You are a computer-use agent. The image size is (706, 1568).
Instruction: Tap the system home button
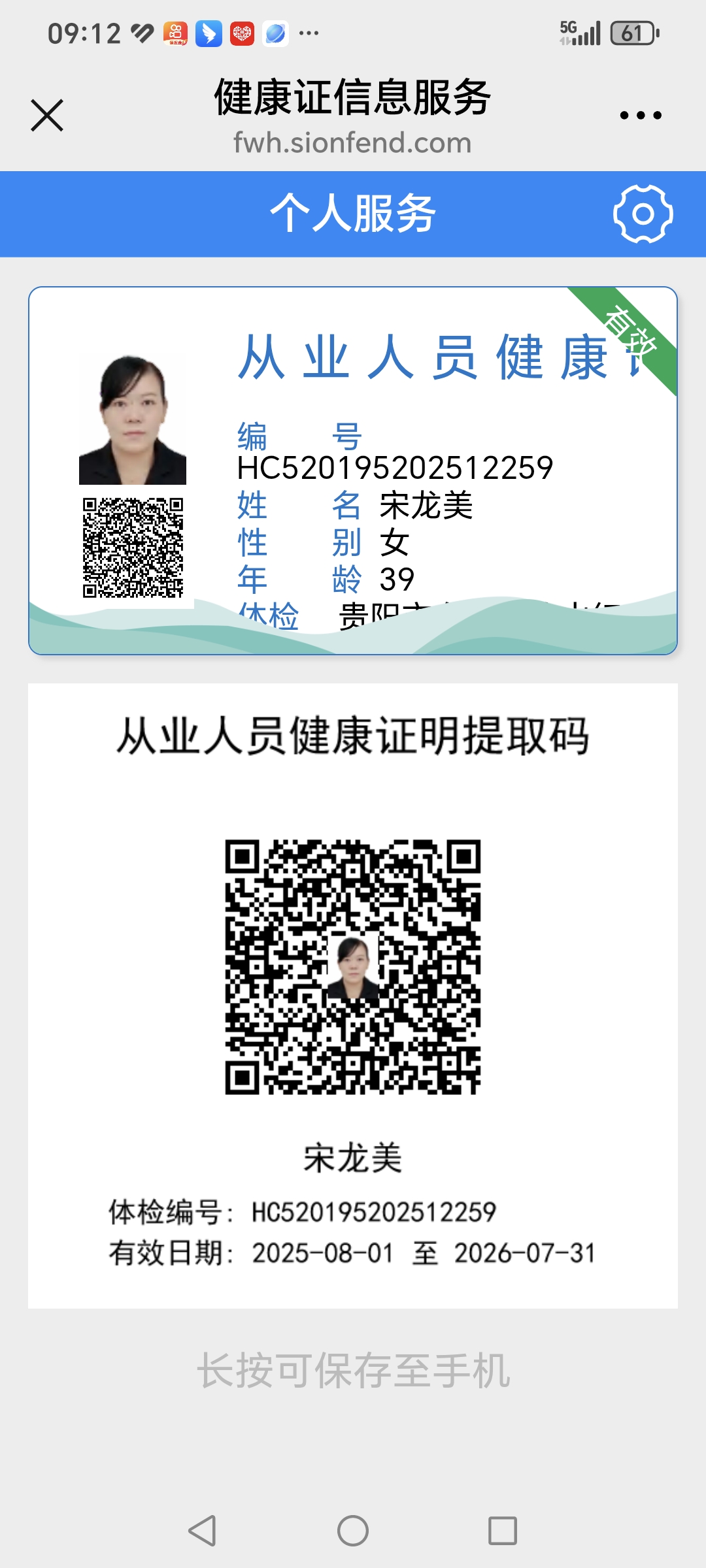pyautogui.click(x=353, y=1530)
